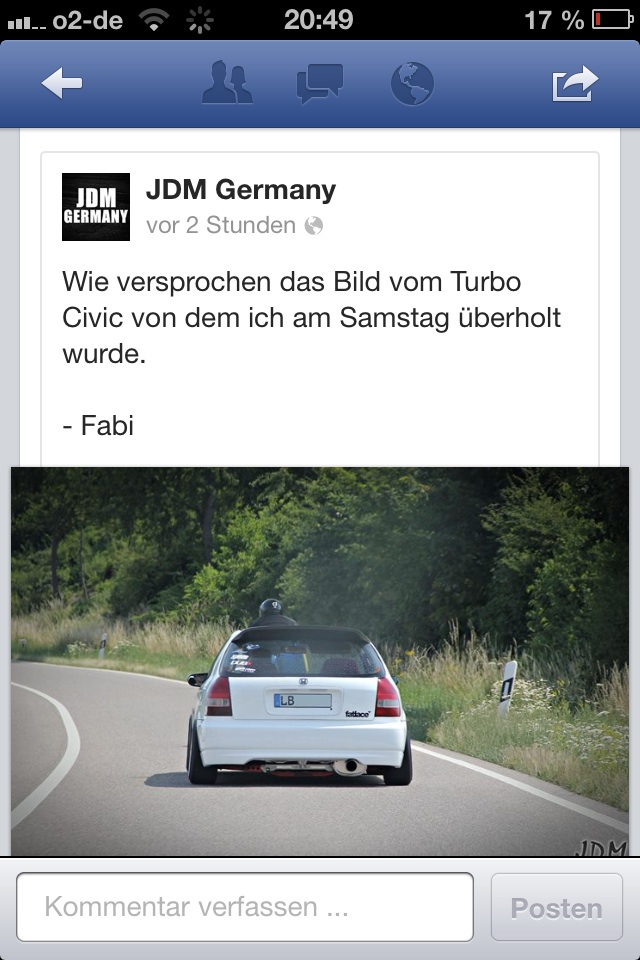Go back using the arrow icon
Screen dimensions: 640x960
pos(62,84)
